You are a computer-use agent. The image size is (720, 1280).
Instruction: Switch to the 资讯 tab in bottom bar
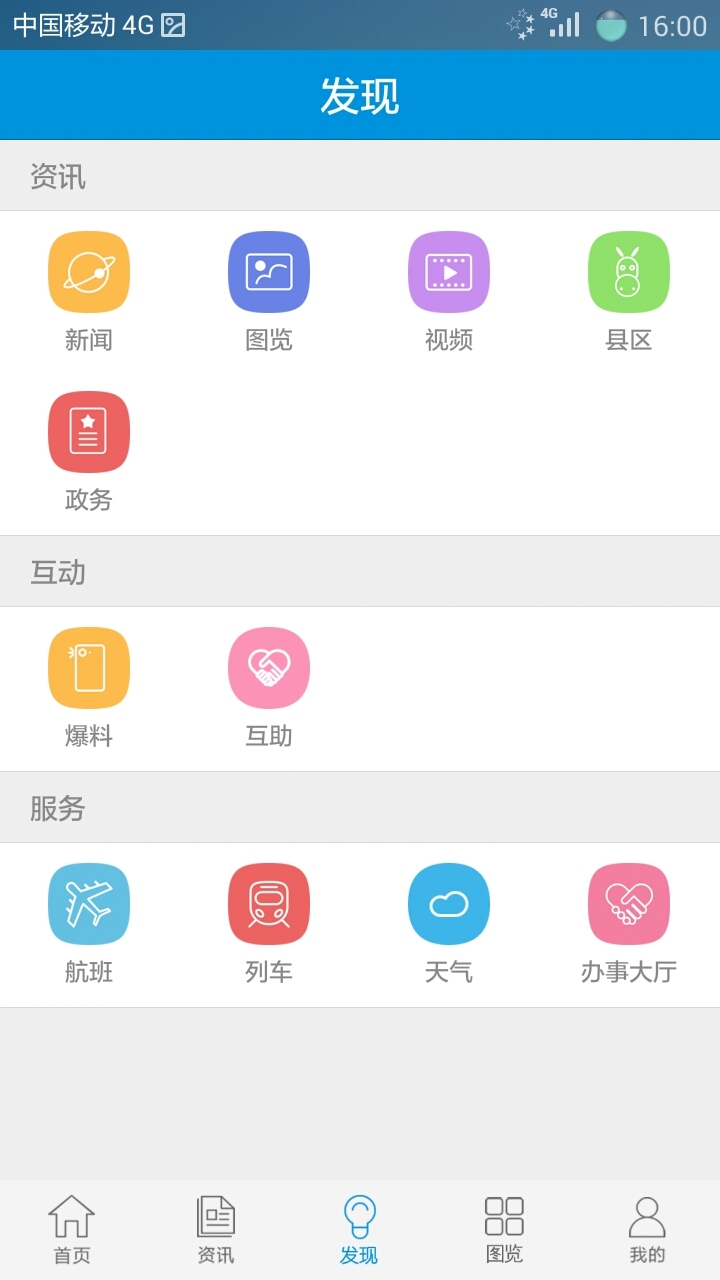pyautogui.click(x=216, y=1230)
